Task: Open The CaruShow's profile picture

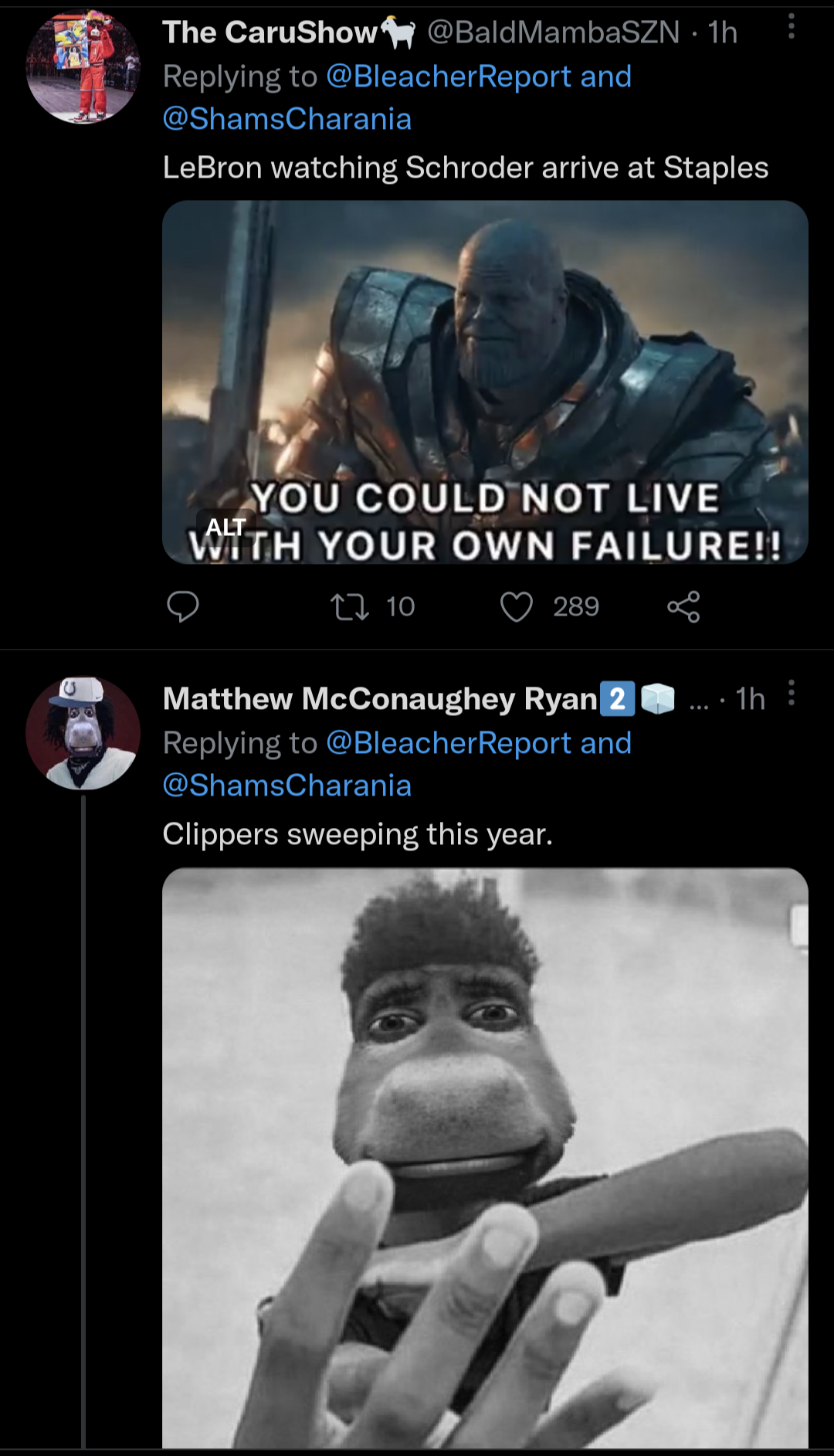Action: coord(83,66)
